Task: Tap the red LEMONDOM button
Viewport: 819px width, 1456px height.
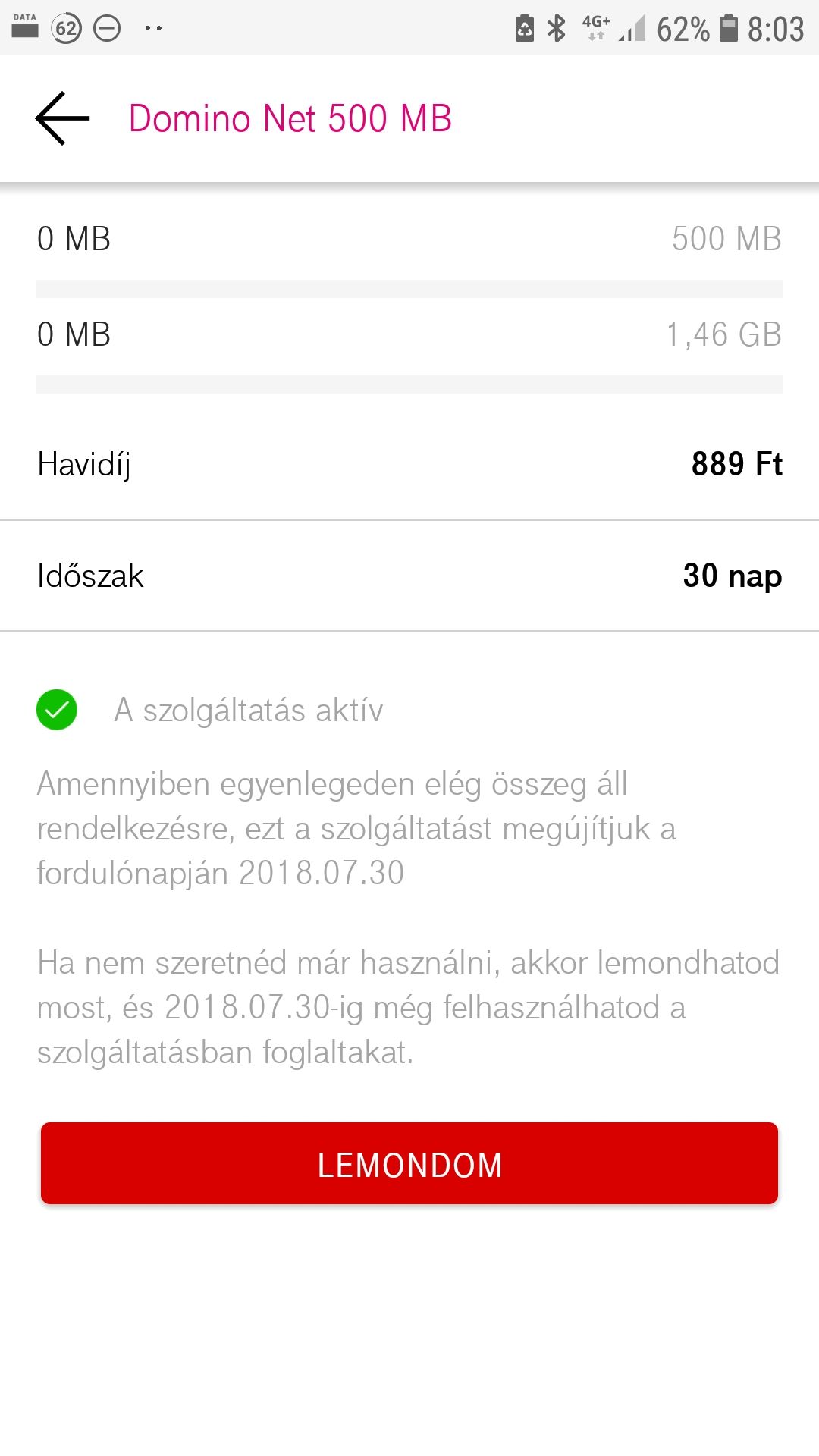Action: 409,1163
